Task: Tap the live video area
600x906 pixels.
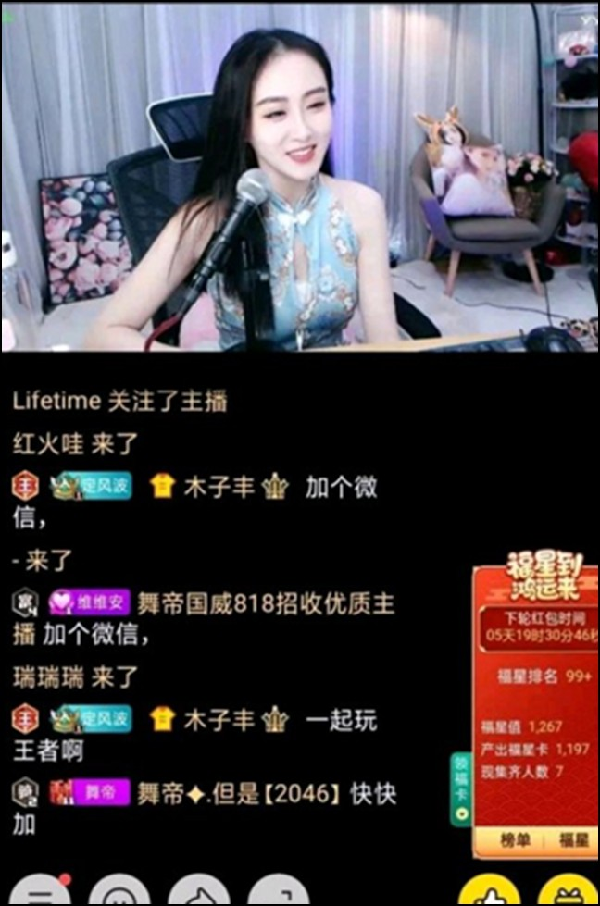Action: coord(300,178)
